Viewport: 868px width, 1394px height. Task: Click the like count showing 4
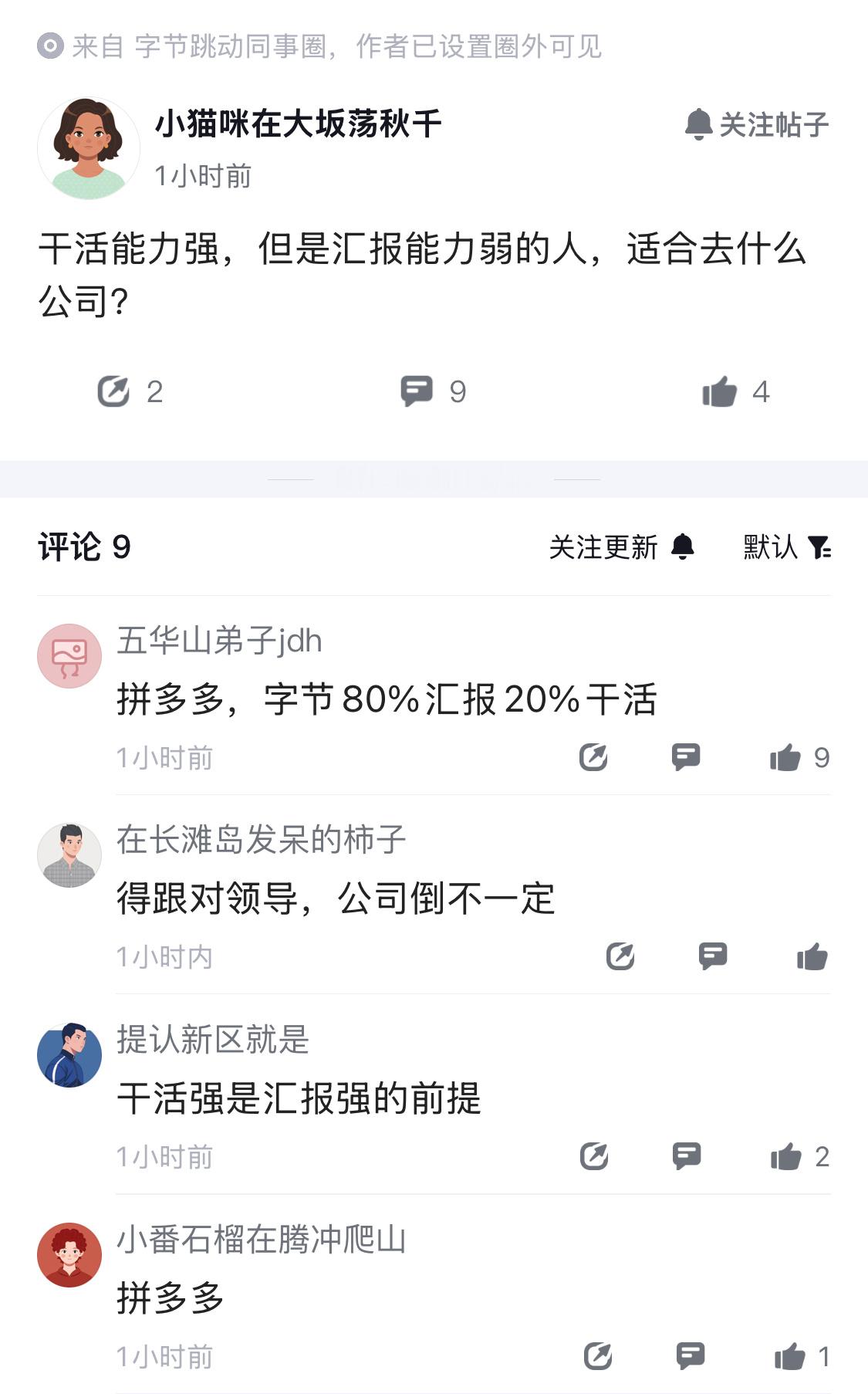coord(762,392)
